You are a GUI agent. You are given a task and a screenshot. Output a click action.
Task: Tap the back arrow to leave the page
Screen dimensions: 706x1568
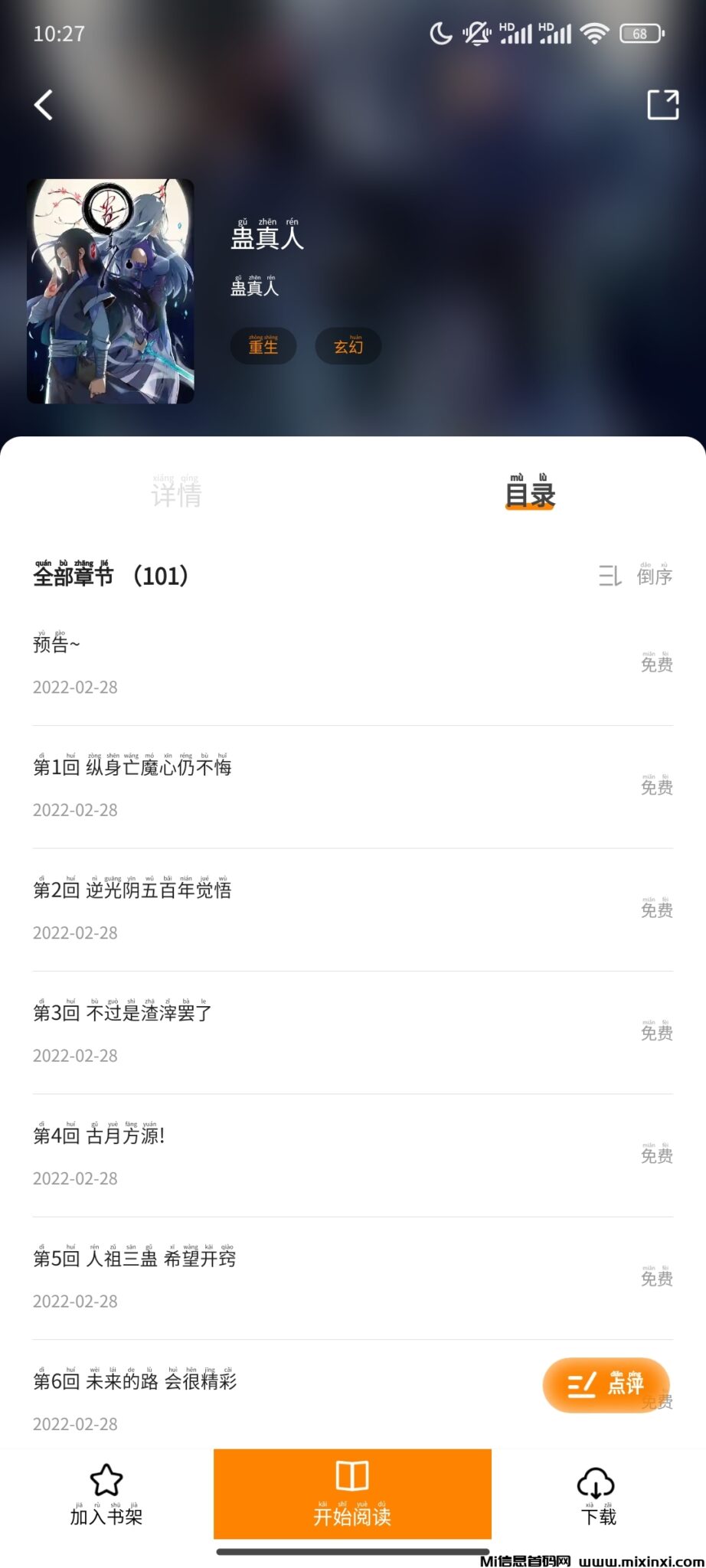pos(44,104)
